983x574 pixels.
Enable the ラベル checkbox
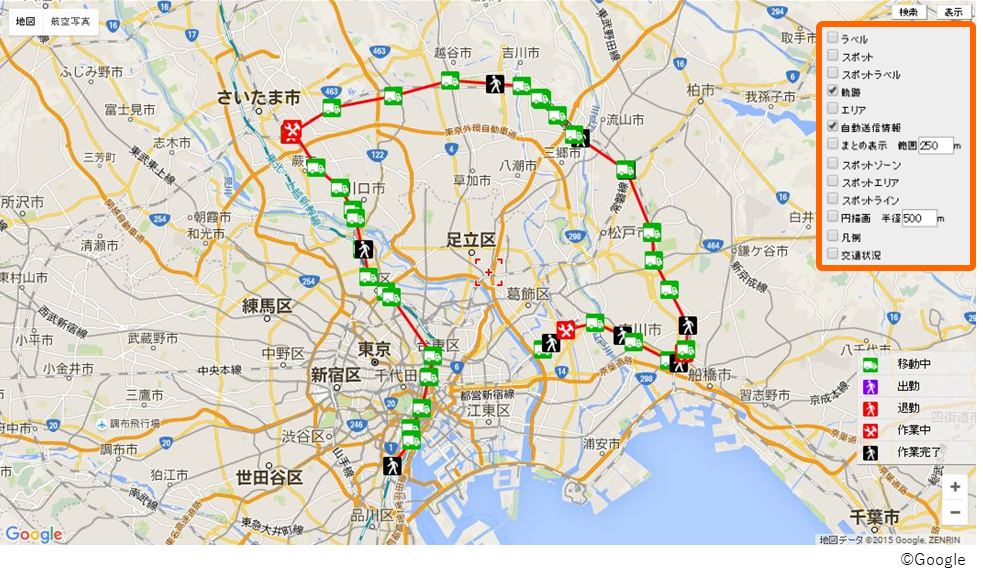point(833,38)
